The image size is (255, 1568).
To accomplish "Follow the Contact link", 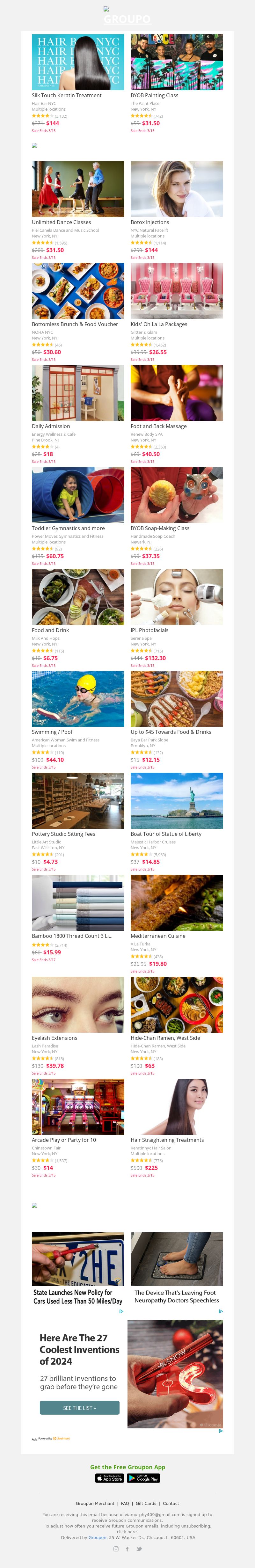I will pyautogui.click(x=171, y=1503).
